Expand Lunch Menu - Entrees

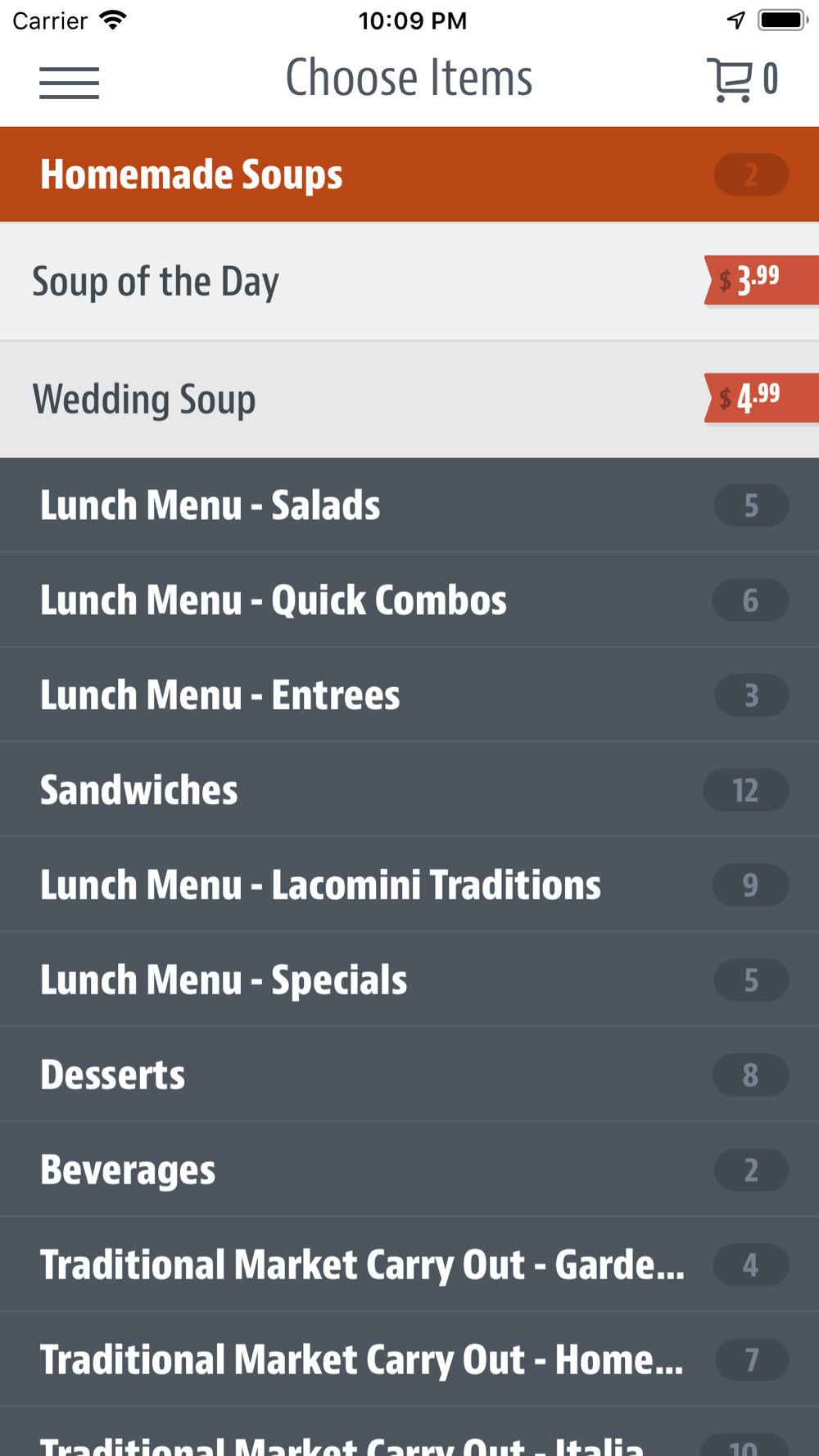coord(409,694)
